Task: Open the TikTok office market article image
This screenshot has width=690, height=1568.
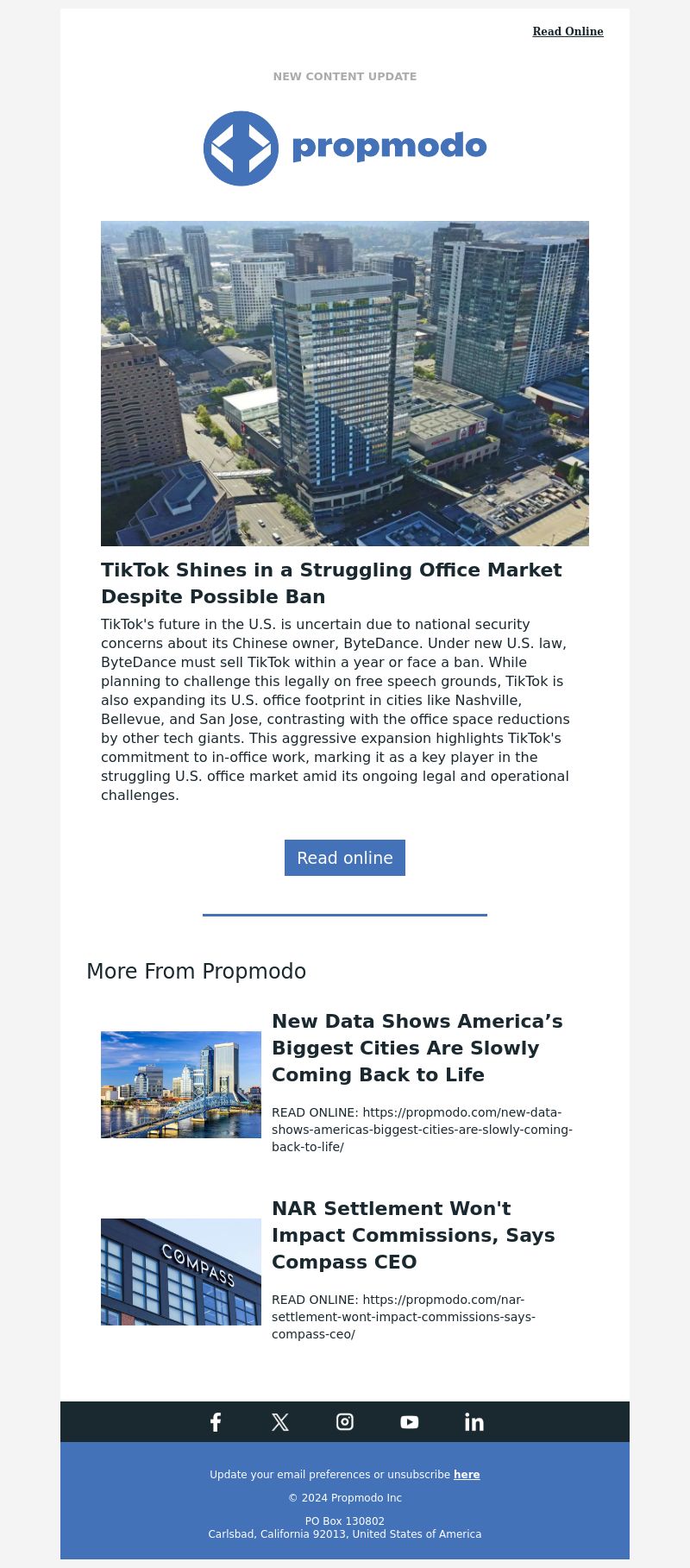Action: [345, 383]
